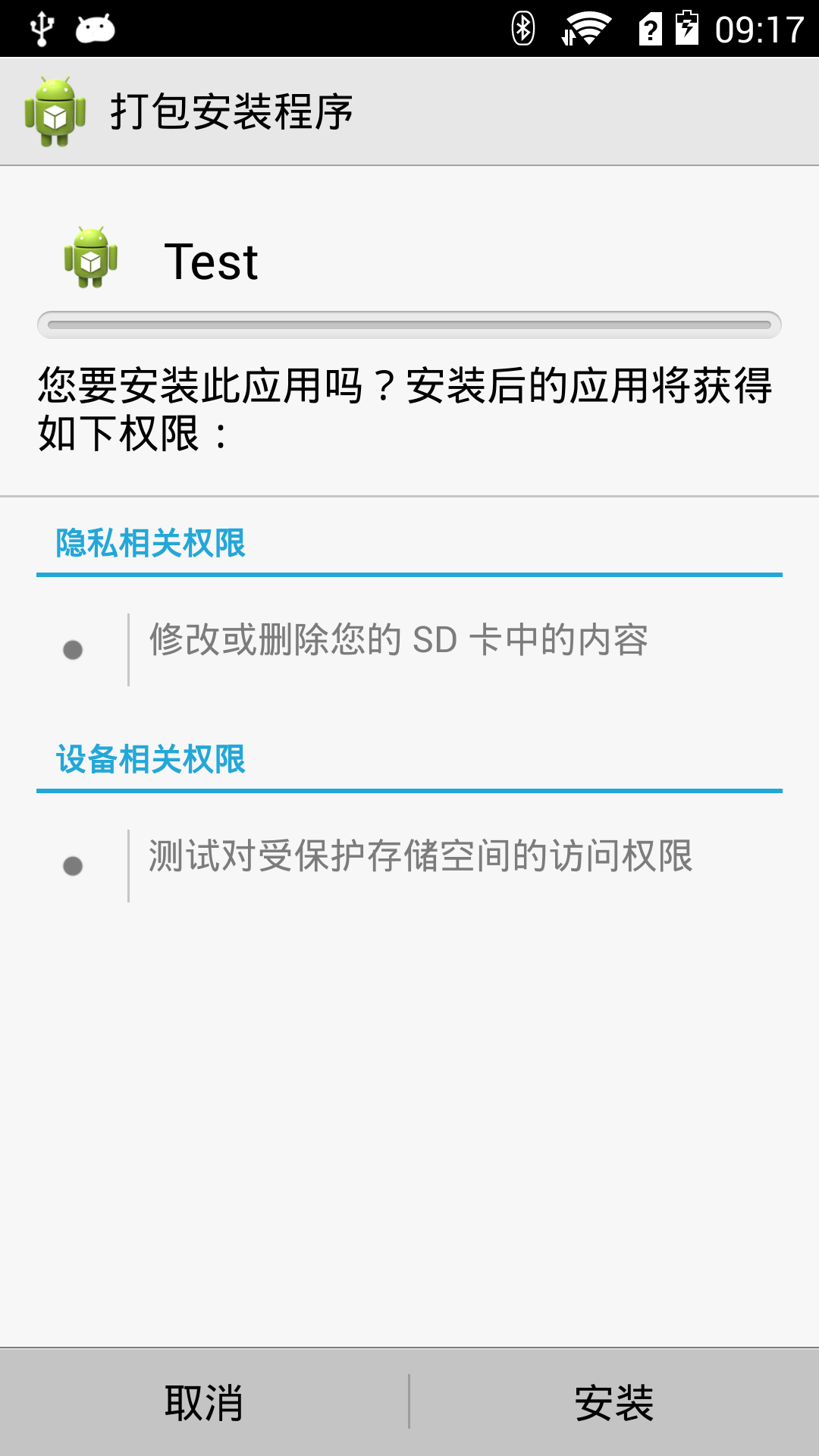Click the unknown SIM question mark icon

pos(652,27)
